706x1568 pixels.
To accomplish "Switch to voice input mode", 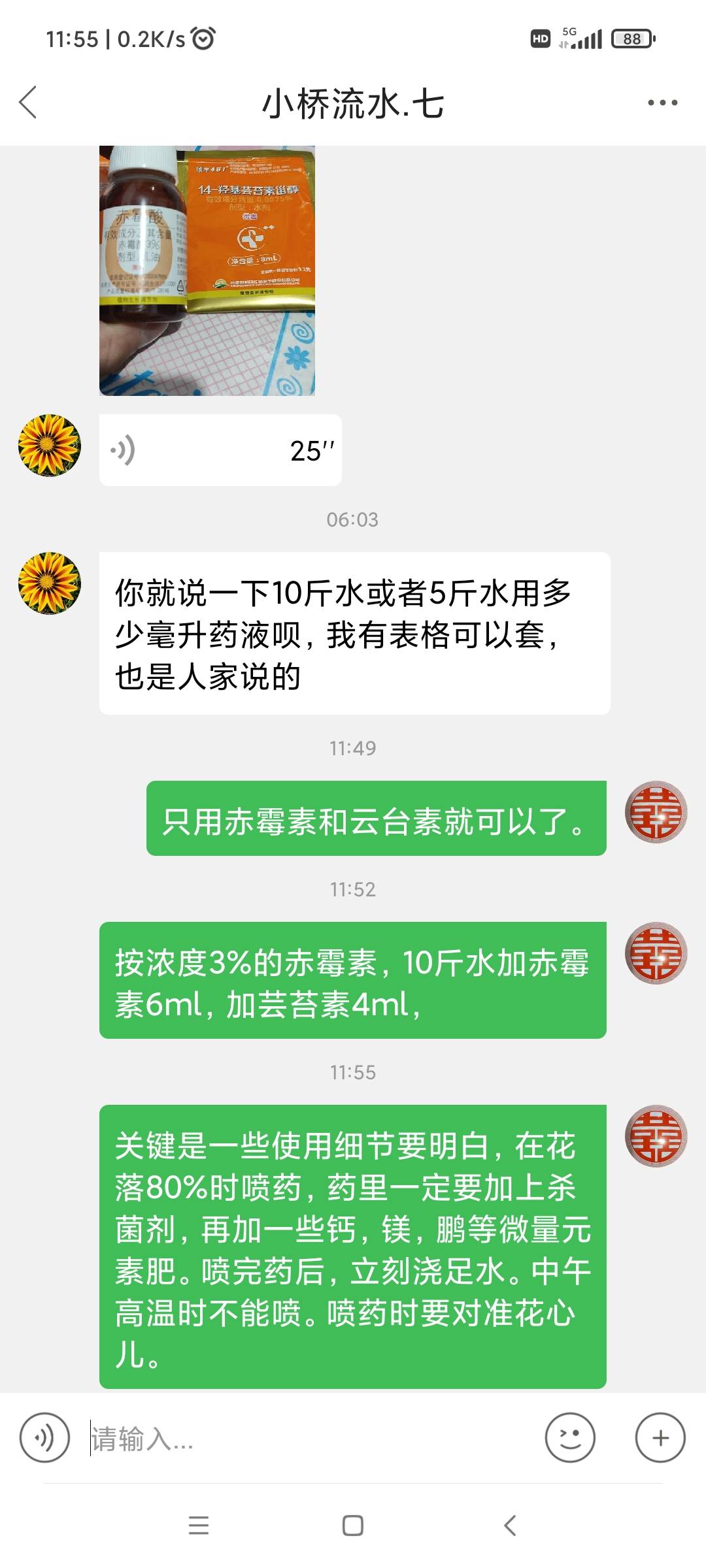I will click(x=44, y=1438).
